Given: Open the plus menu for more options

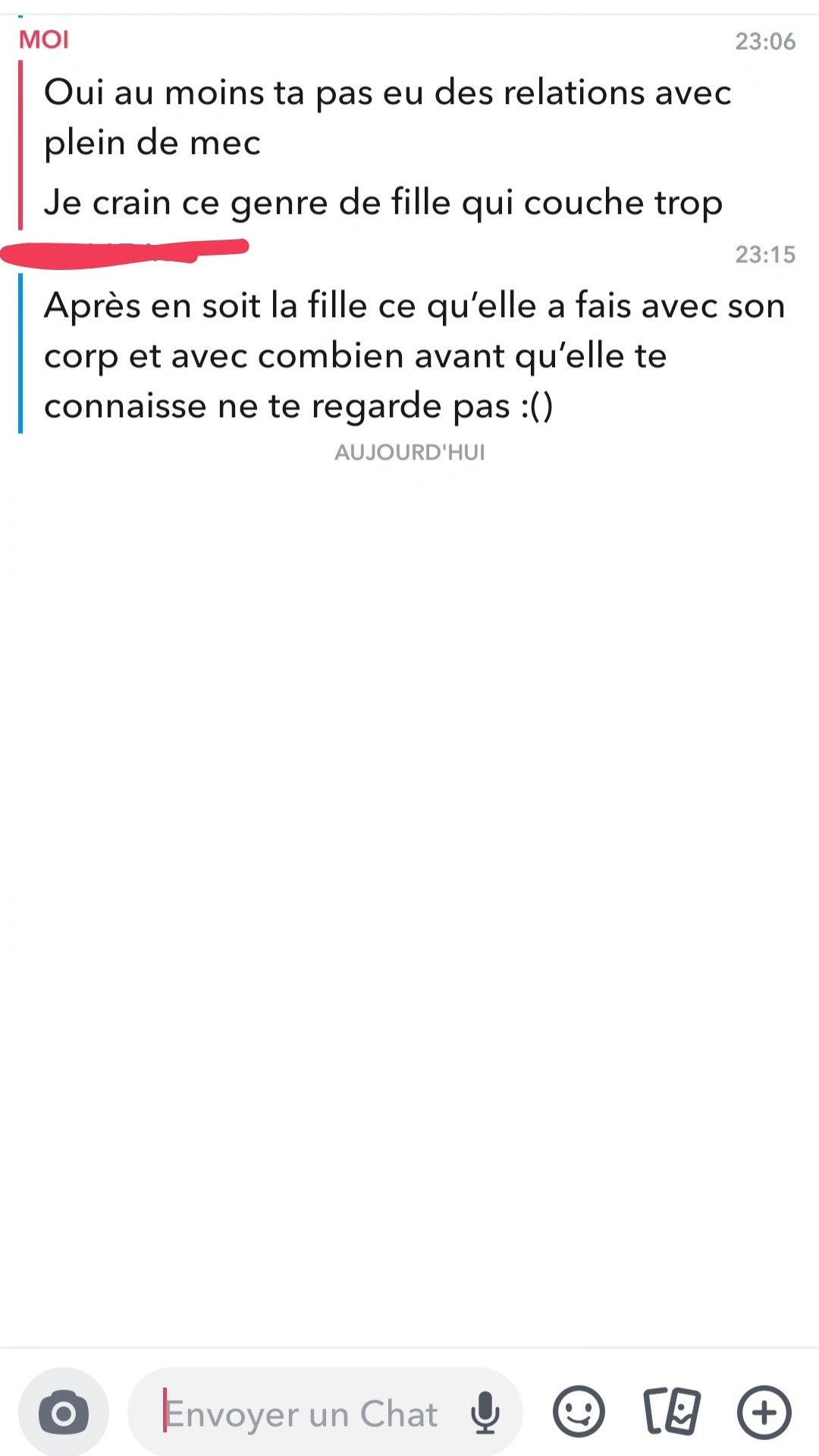Looking at the screenshot, I should click(764, 1412).
